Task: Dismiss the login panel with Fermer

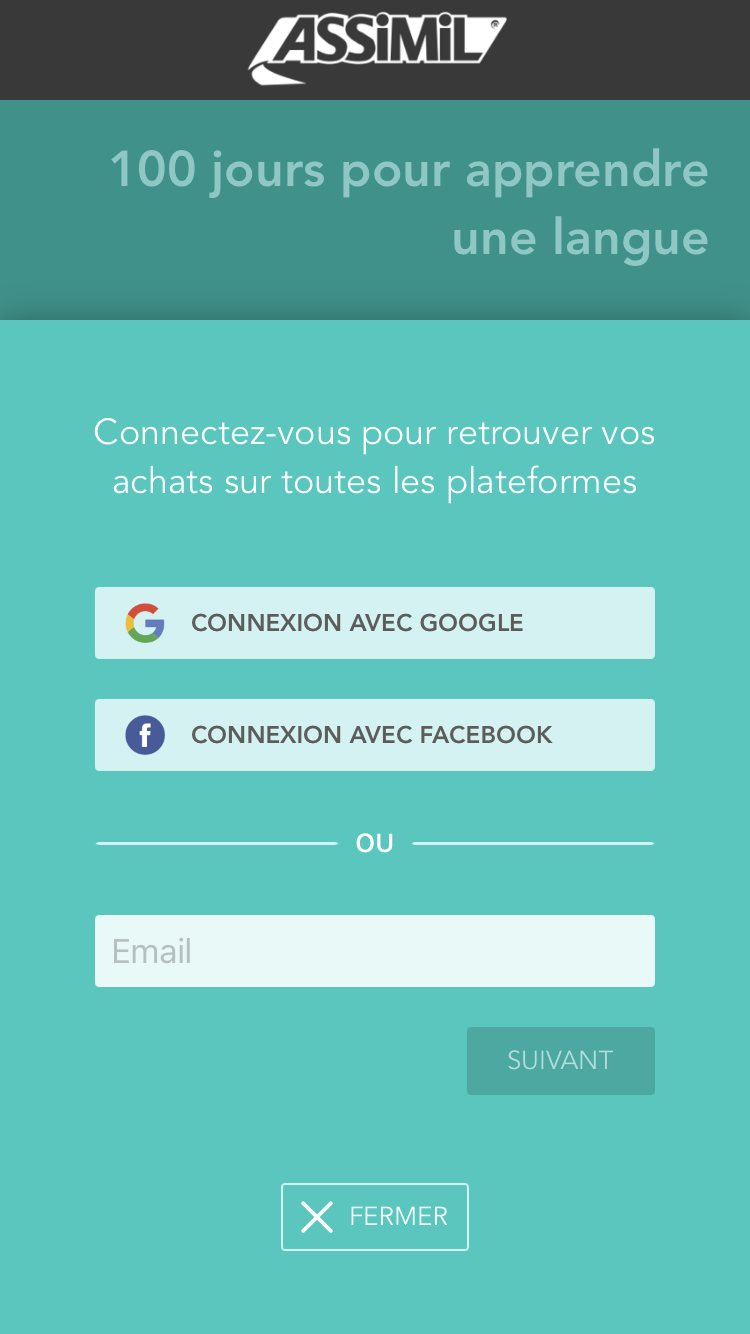Action: click(x=374, y=1217)
